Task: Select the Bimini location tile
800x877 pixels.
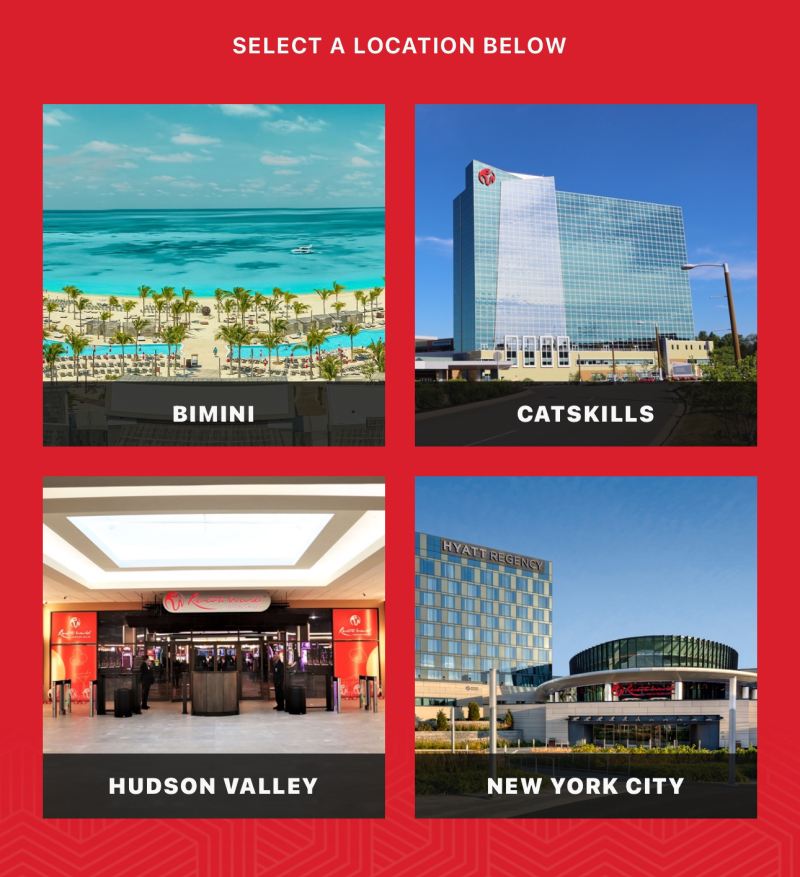Action: coord(213,275)
